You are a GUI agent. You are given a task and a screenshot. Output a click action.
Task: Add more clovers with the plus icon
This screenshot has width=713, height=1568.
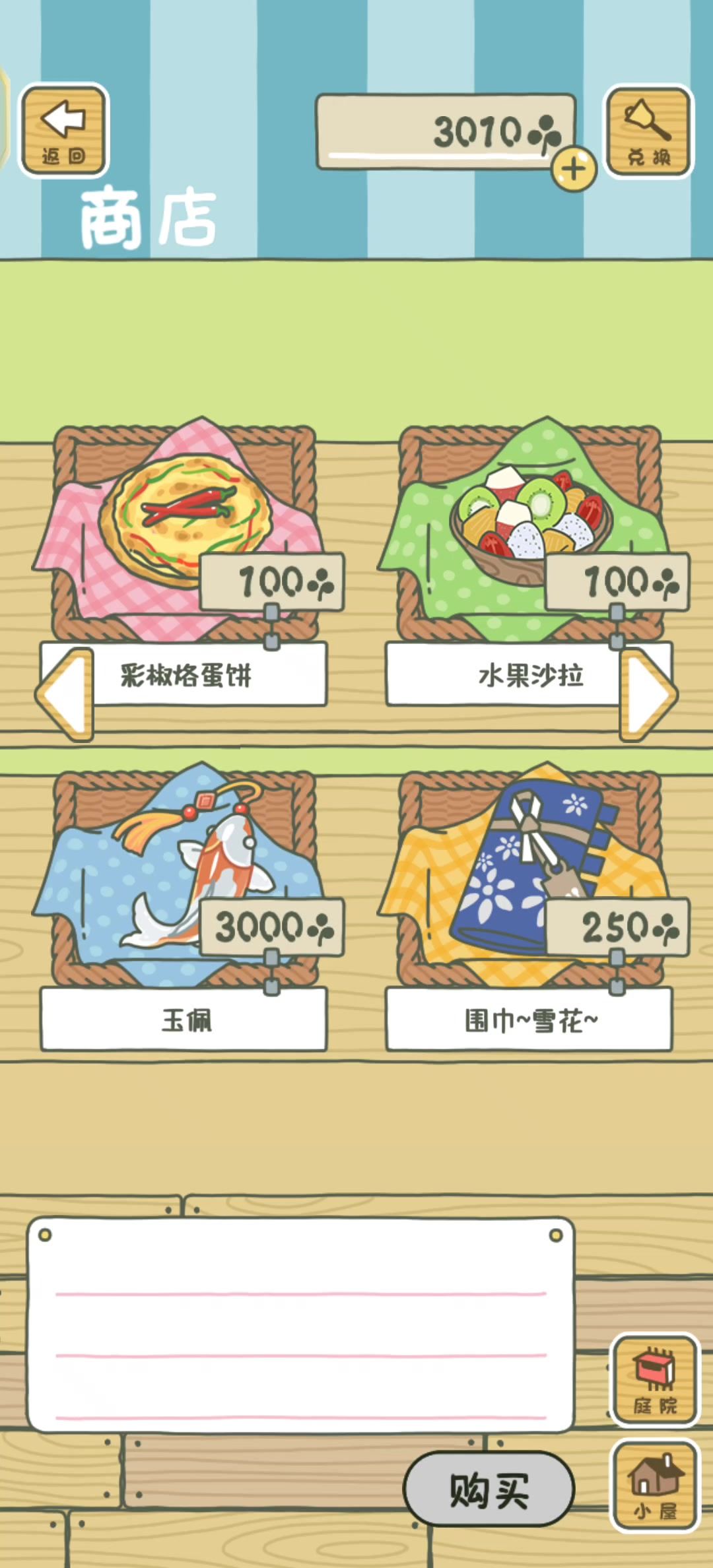pyautogui.click(x=574, y=170)
